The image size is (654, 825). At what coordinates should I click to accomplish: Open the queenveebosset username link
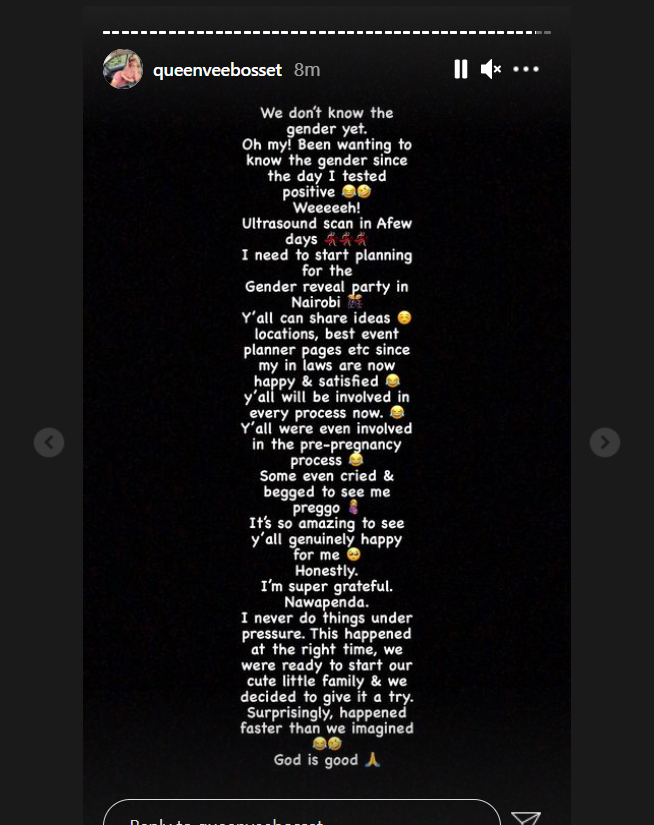(217, 70)
